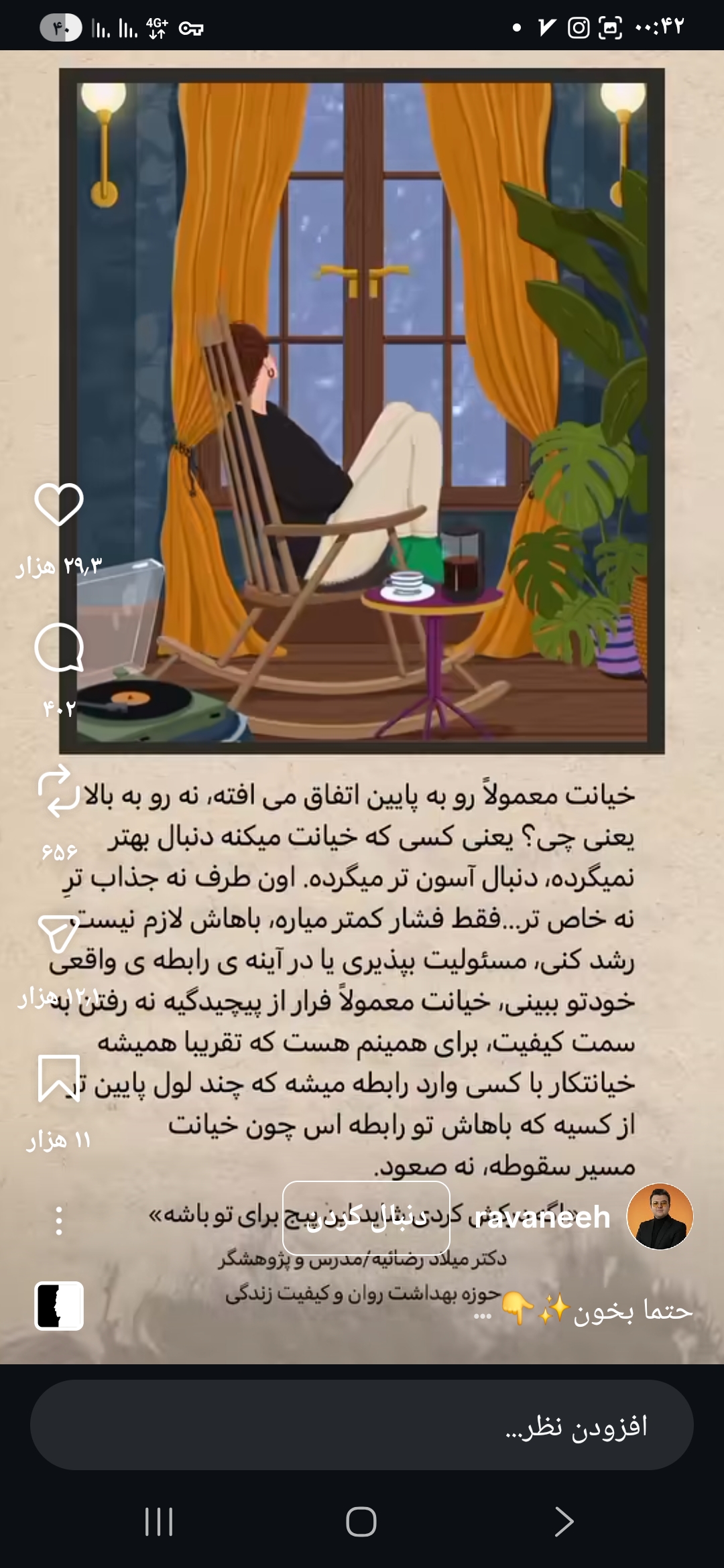Viewport: 724px width, 1568px height.
Task: Expand the caption حتما بخون
Action: pyautogui.click(x=583, y=1310)
